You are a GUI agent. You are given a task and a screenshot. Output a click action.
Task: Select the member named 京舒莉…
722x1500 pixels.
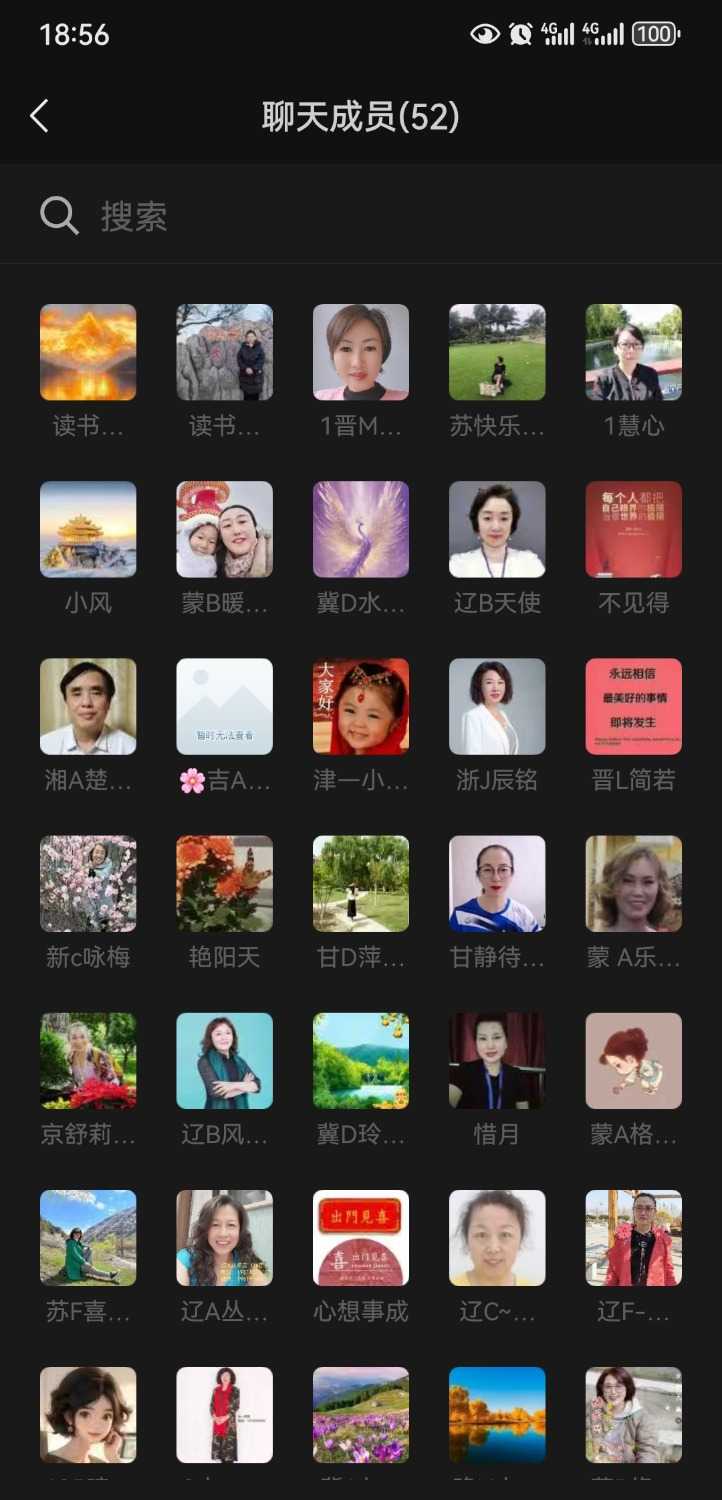click(88, 1061)
